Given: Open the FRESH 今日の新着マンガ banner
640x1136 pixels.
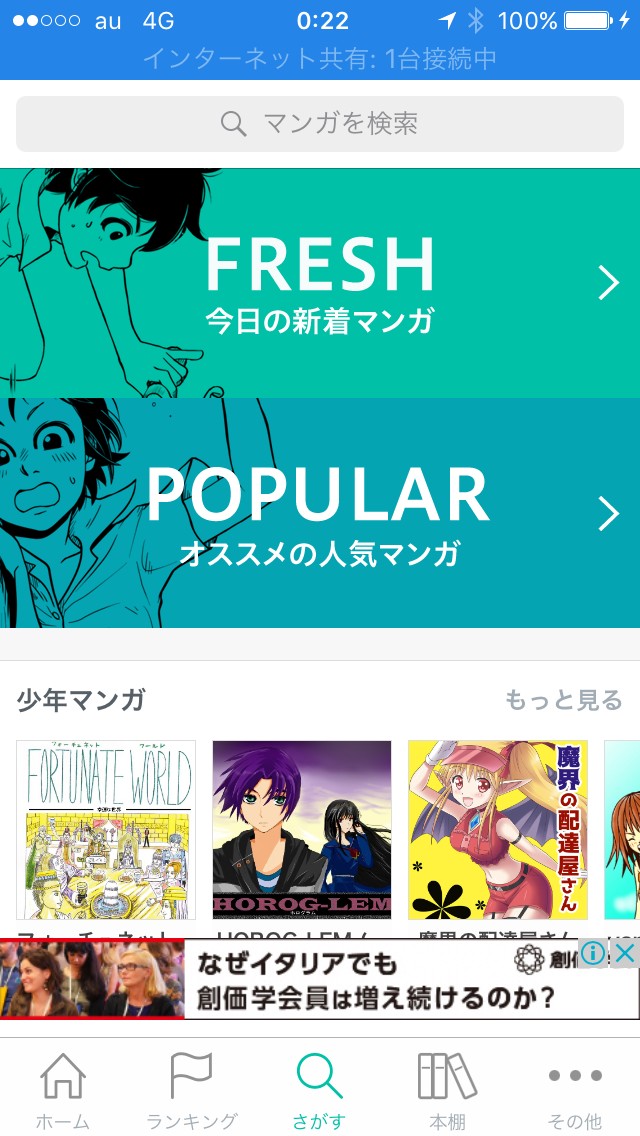Looking at the screenshot, I should pyautogui.click(x=320, y=283).
